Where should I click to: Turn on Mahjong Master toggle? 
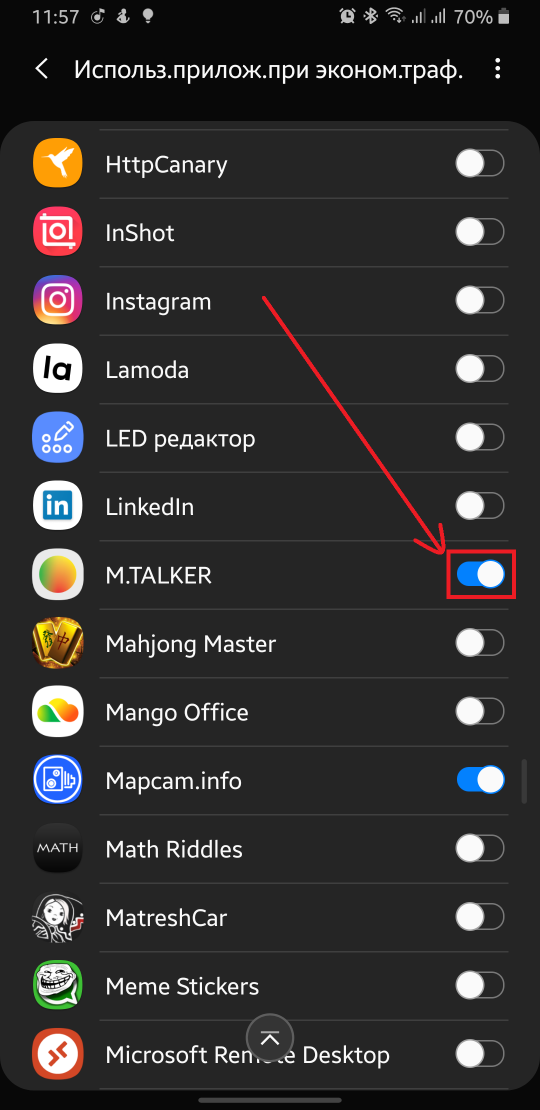point(480,643)
